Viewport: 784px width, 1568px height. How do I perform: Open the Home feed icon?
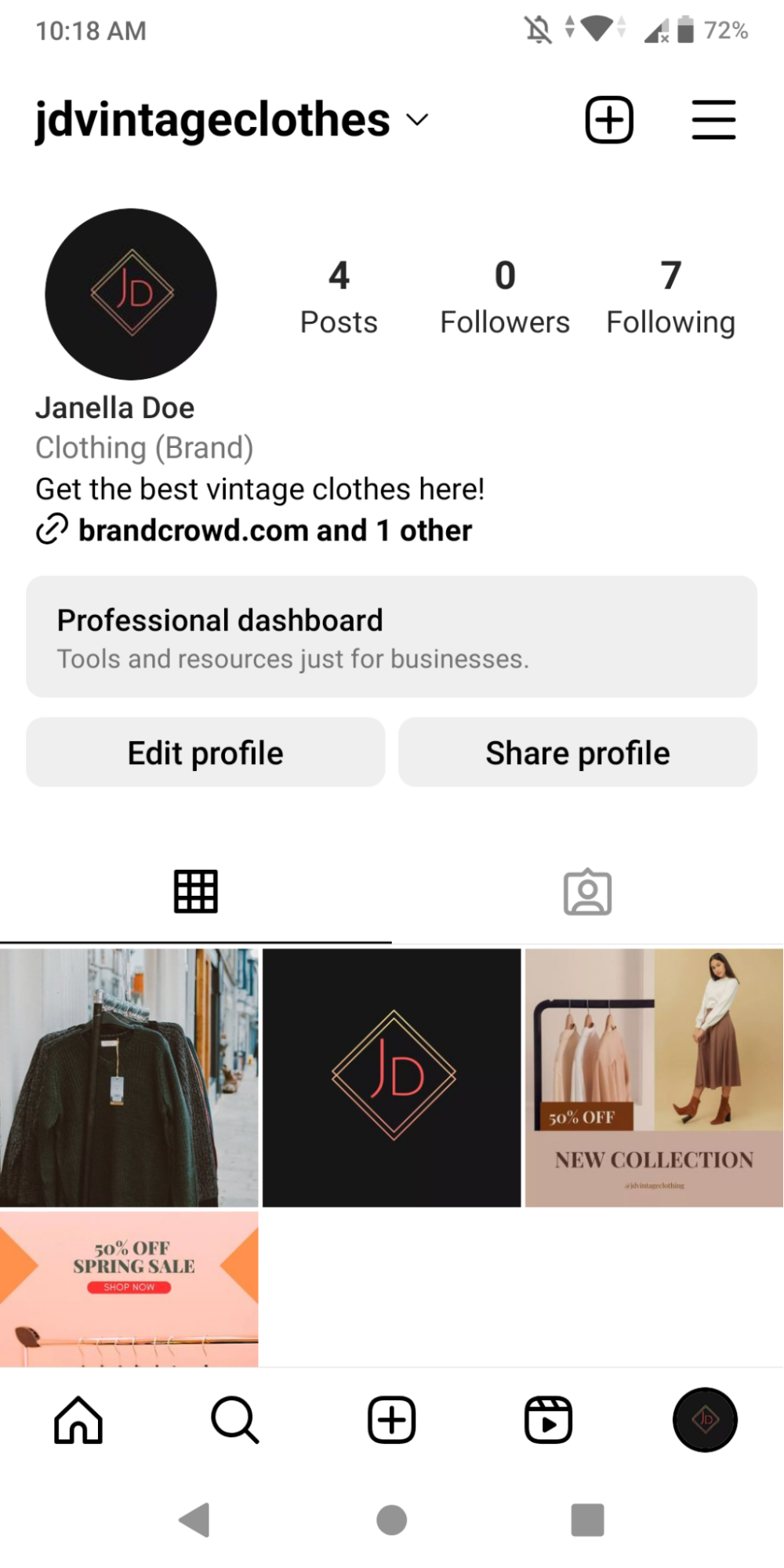[x=78, y=1420]
